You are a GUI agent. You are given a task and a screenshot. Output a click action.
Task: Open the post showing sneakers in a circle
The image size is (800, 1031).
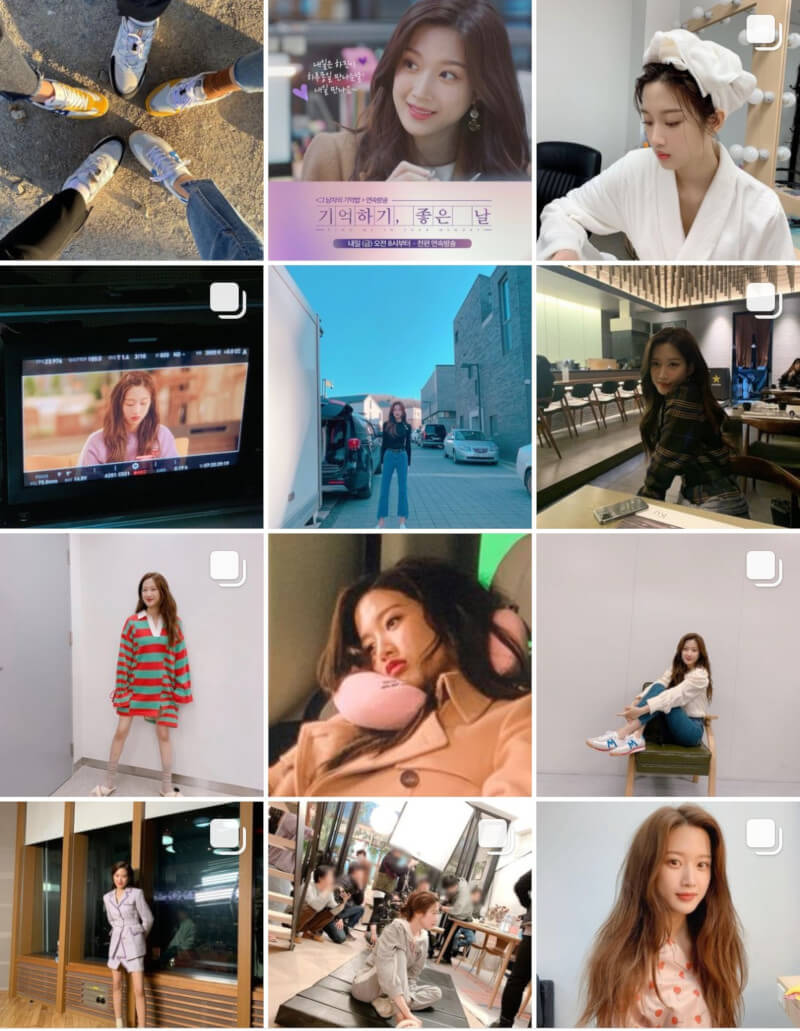coord(131,130)
